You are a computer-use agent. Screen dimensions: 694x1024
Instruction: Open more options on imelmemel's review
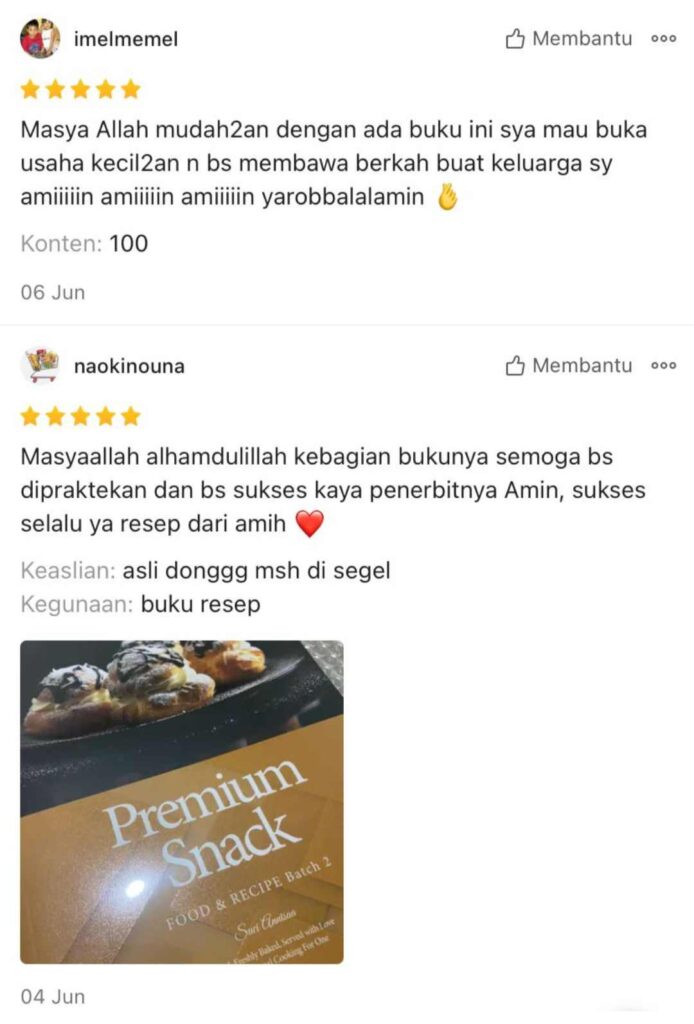click(663, 39)
